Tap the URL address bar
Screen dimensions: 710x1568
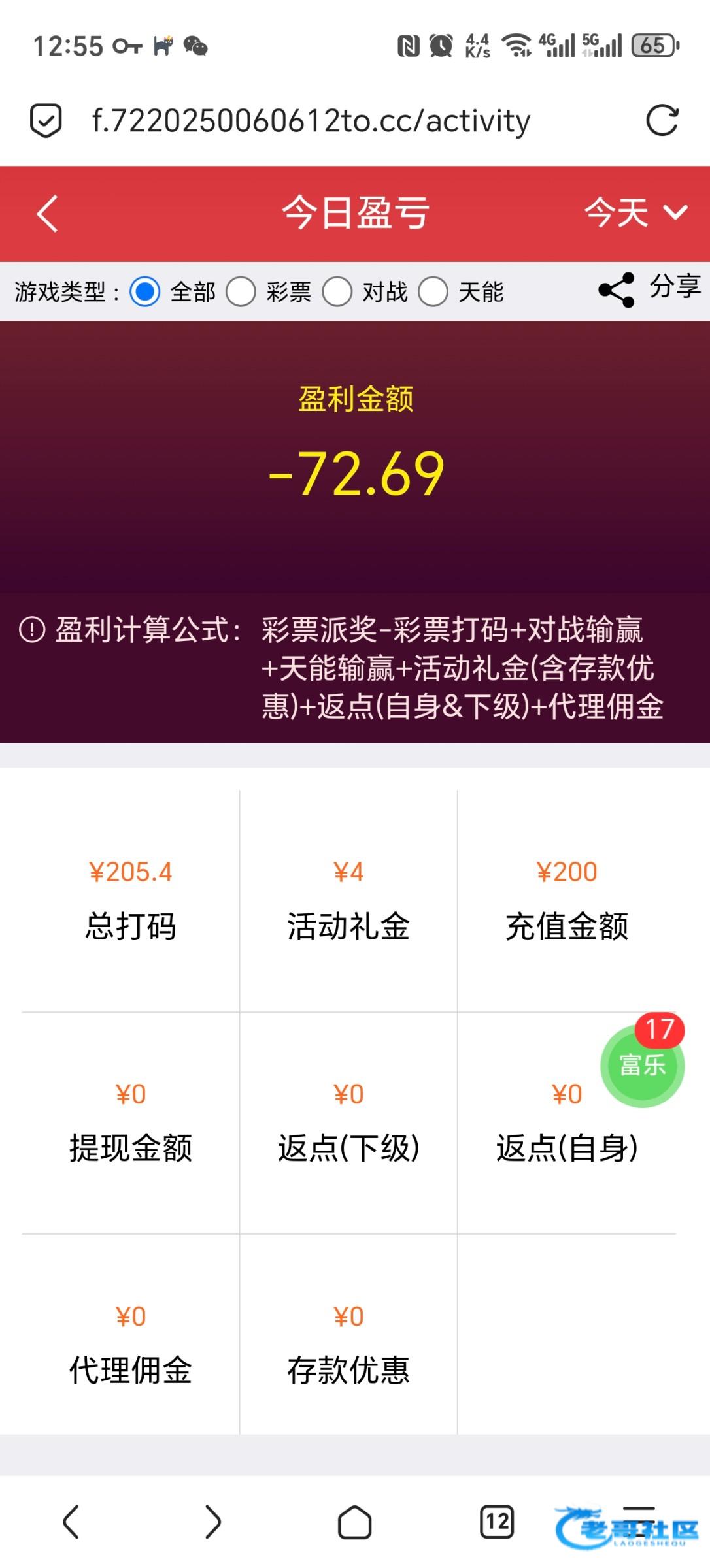point(311,121)
